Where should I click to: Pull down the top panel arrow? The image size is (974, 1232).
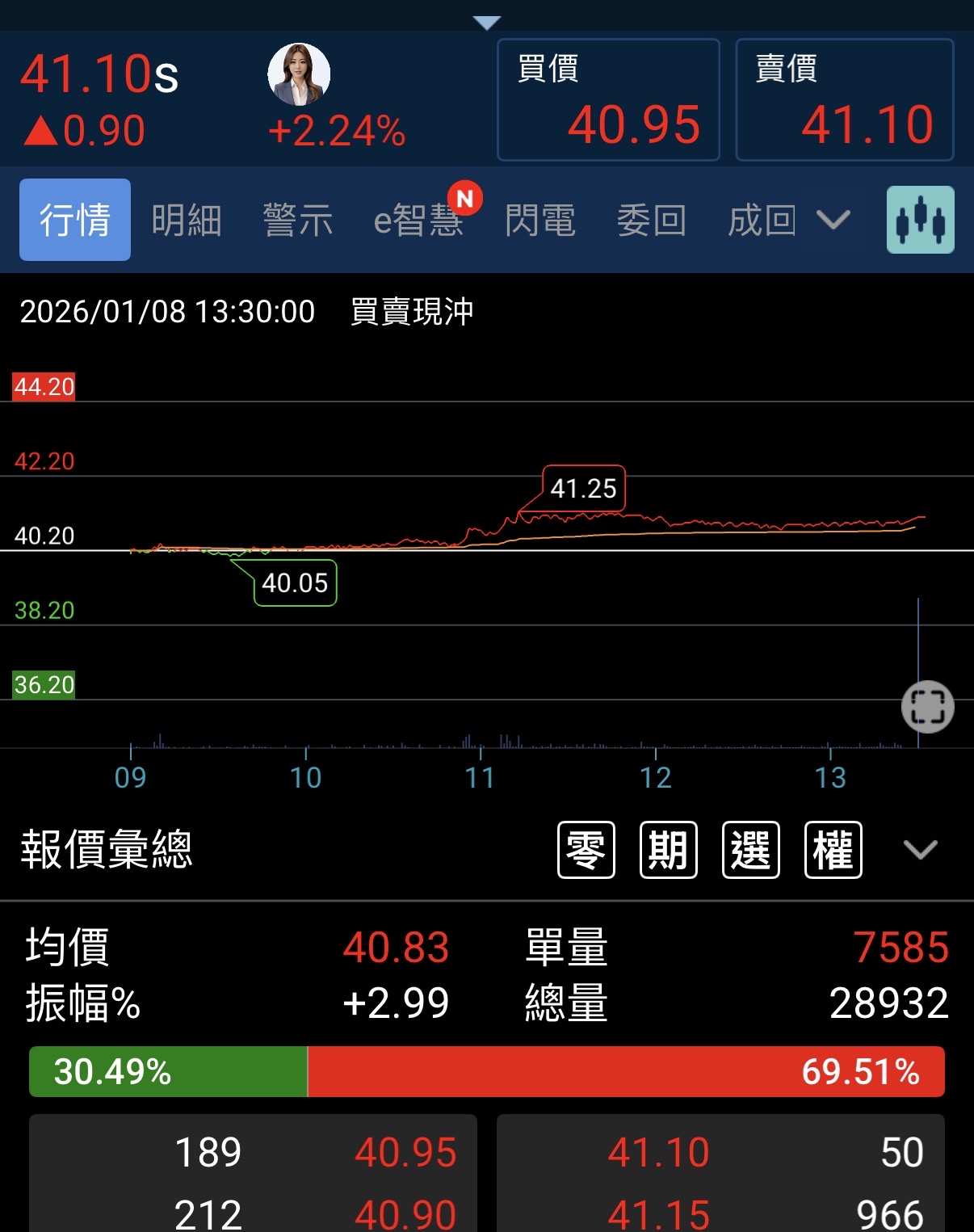point(486,23)
